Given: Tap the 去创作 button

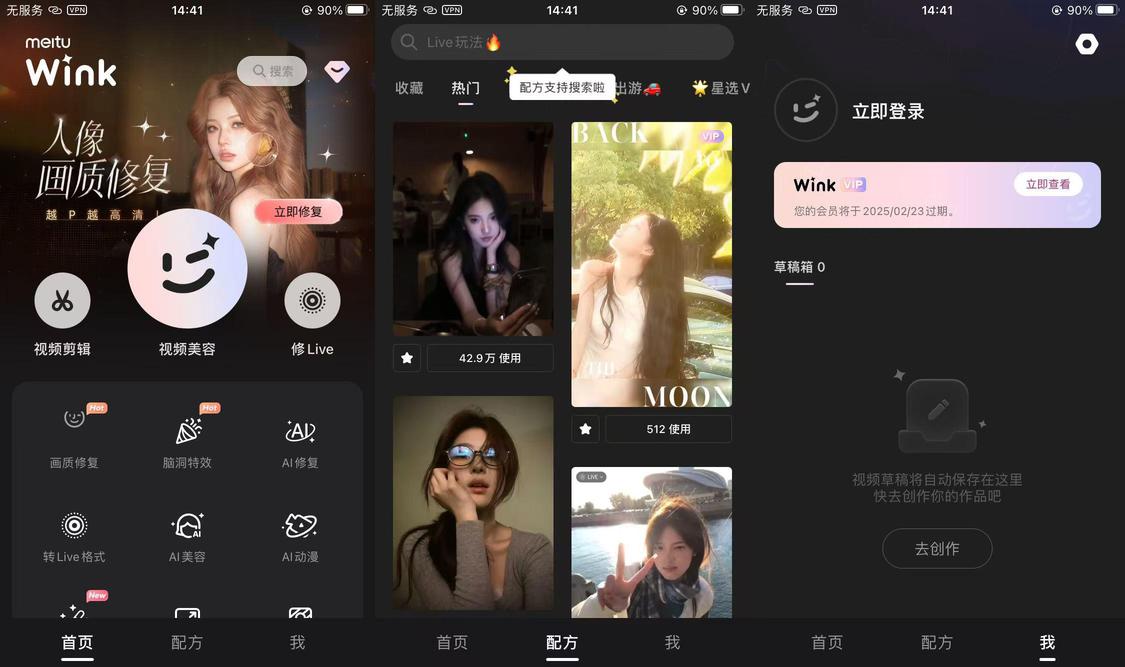Looking at the screenshot, I should (937, 549).
